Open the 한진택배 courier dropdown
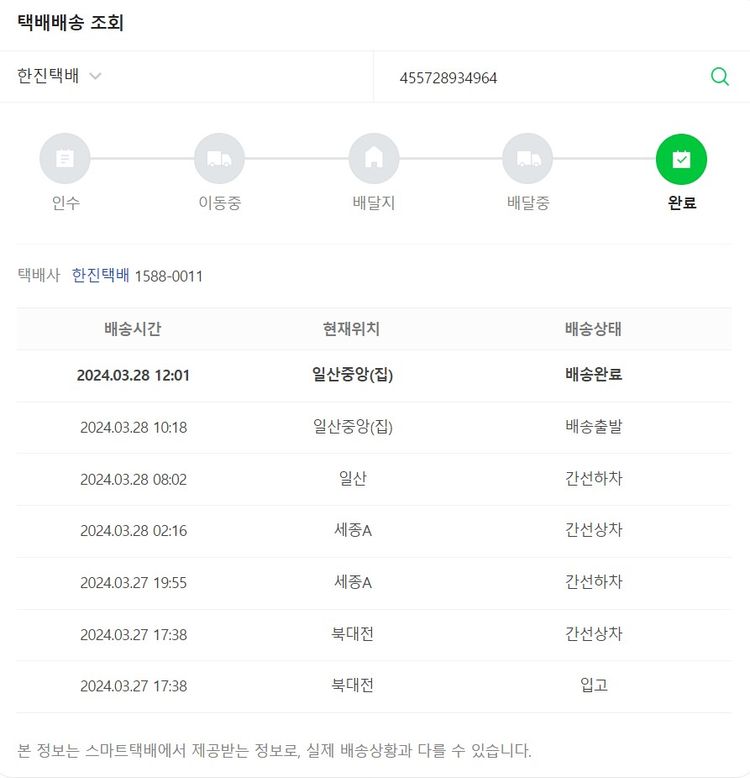 60,76
